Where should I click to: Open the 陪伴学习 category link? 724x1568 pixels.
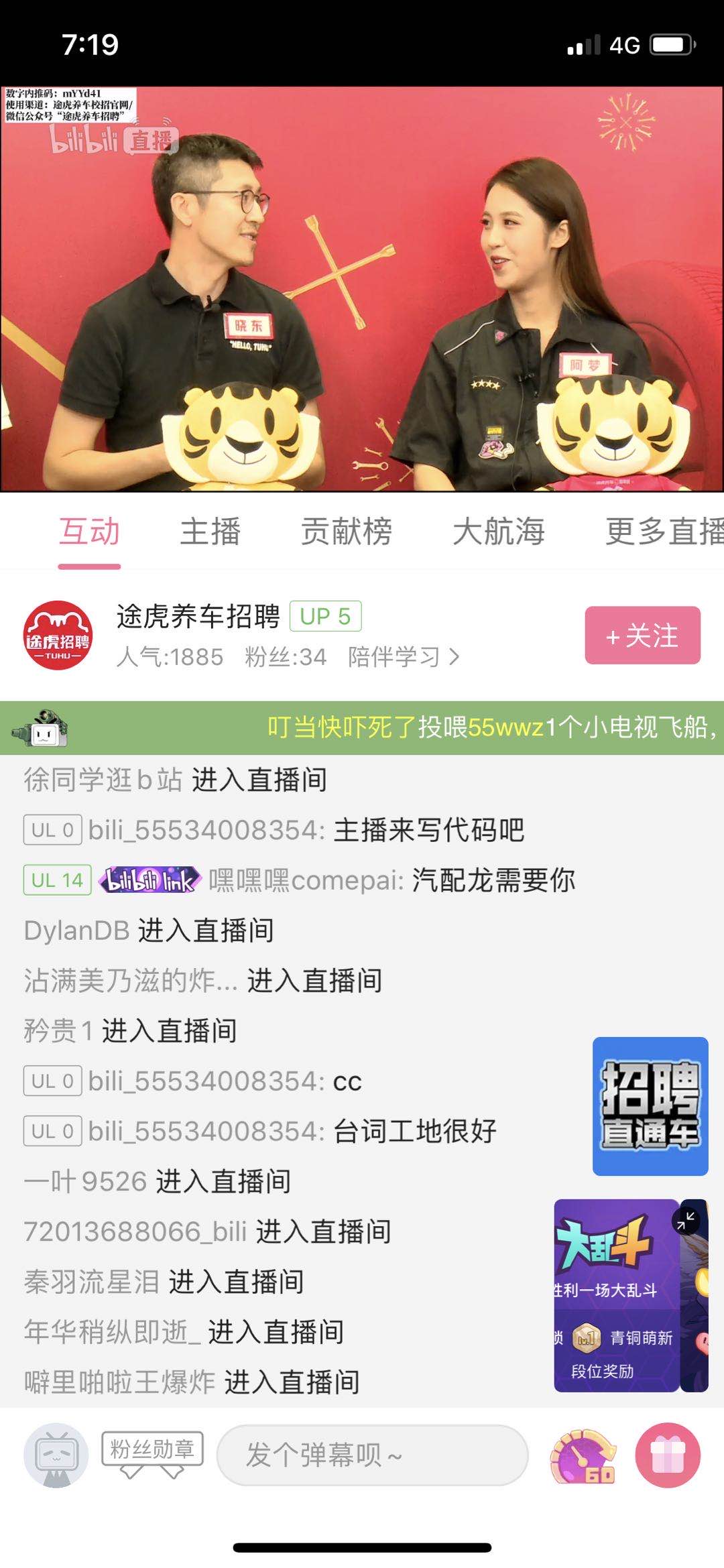[403, 657]
